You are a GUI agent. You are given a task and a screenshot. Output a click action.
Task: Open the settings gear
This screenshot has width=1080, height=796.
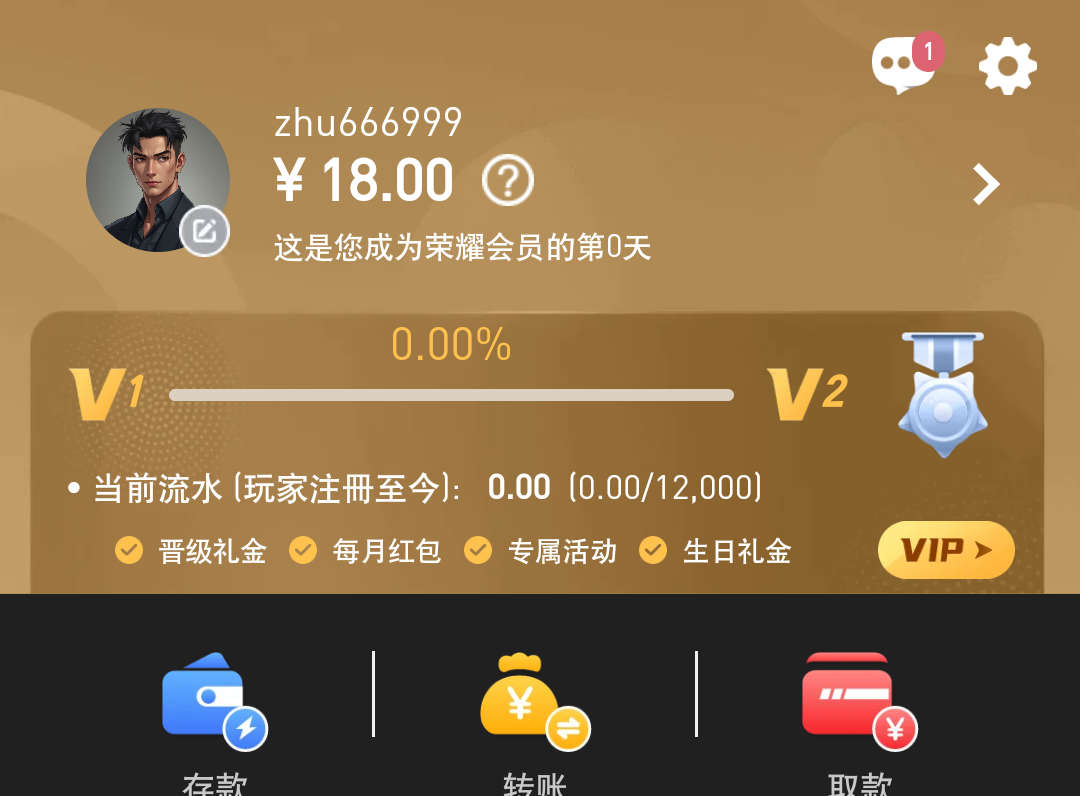coord(1007,66)
